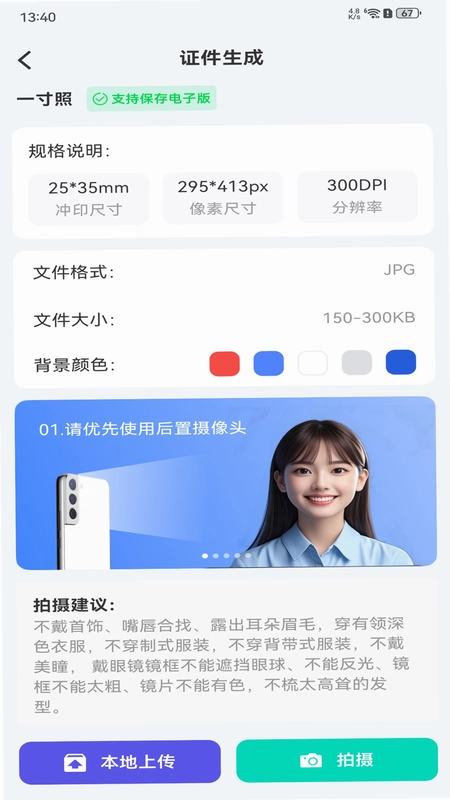
Task: Choose the light blue background color
Action: (268, 363)
